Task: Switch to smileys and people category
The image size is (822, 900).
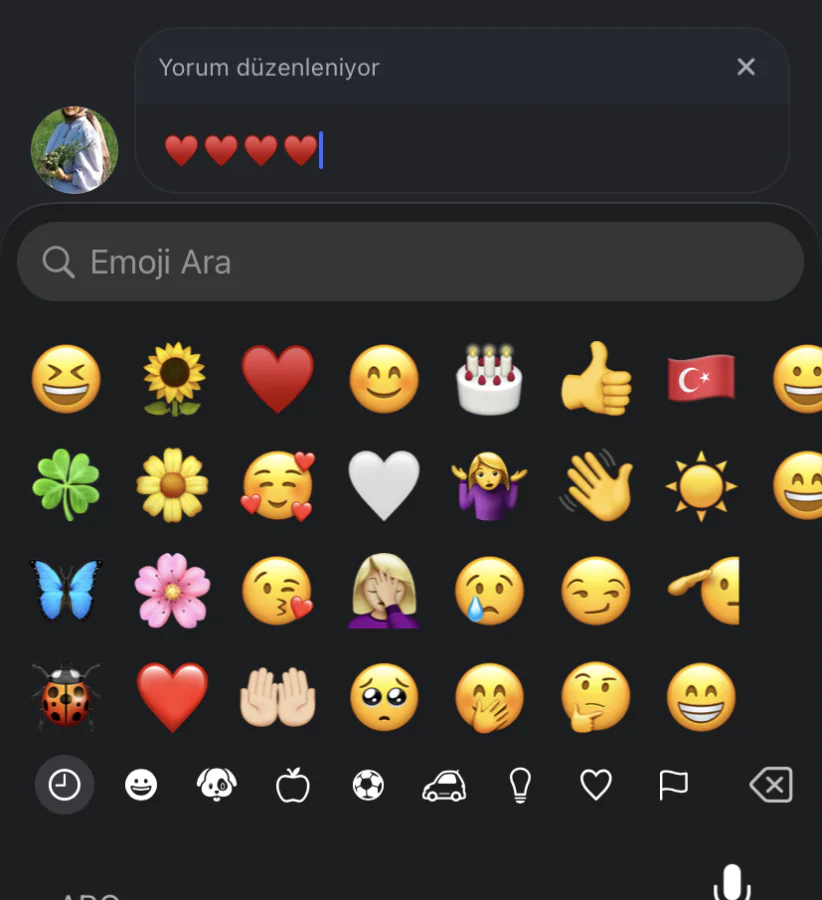Action: [x=141, y=786]
